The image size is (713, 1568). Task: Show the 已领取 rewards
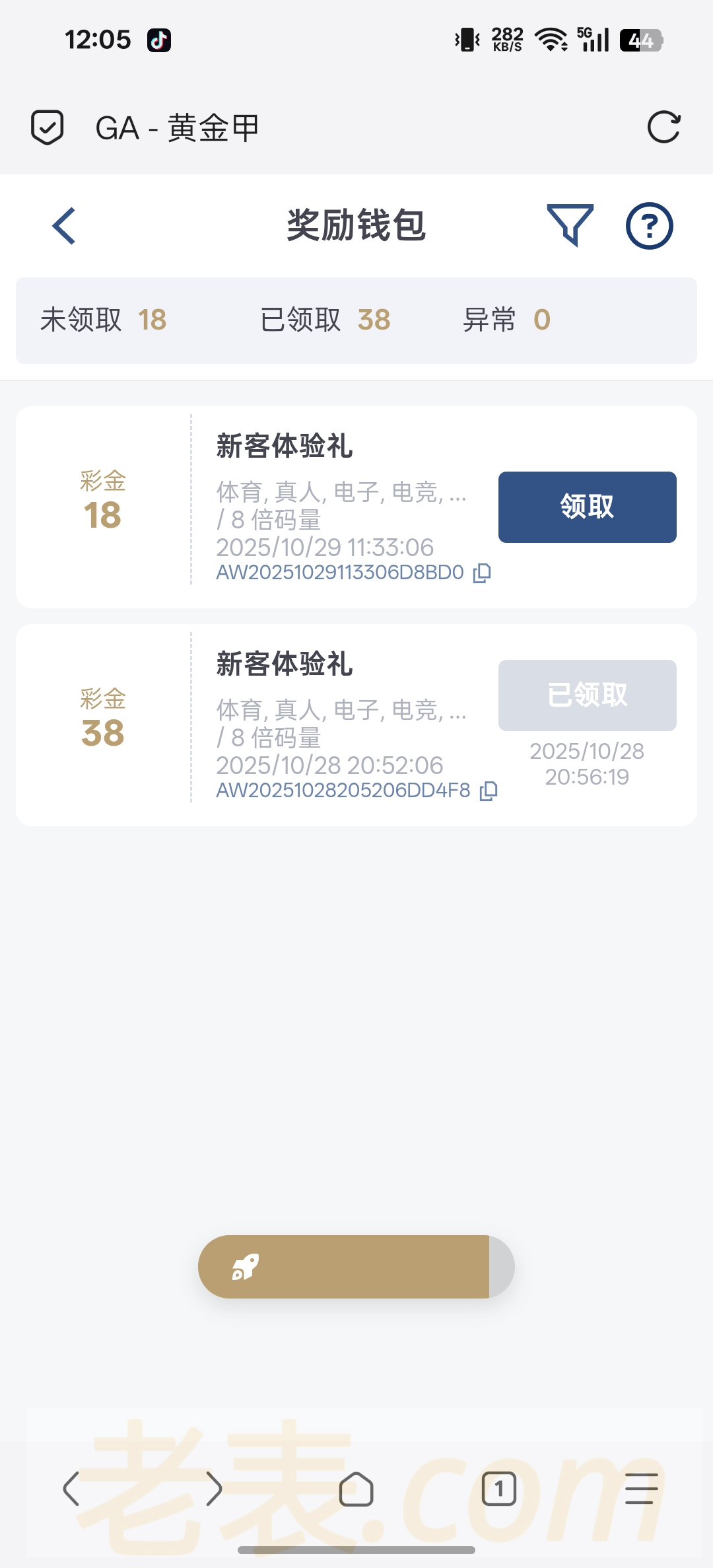pyautogui.click(x=325, y=320)
